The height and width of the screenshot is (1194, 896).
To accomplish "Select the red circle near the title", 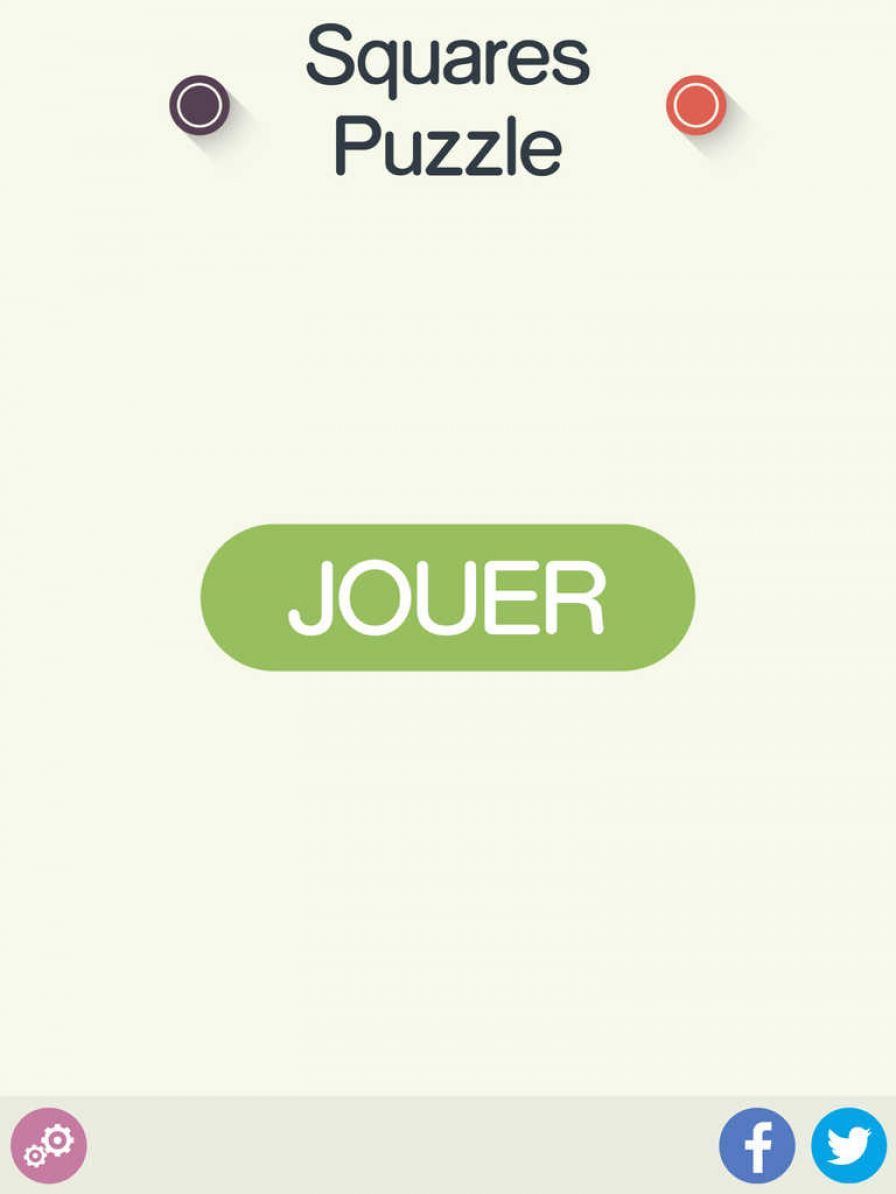I will coord(695,103).
